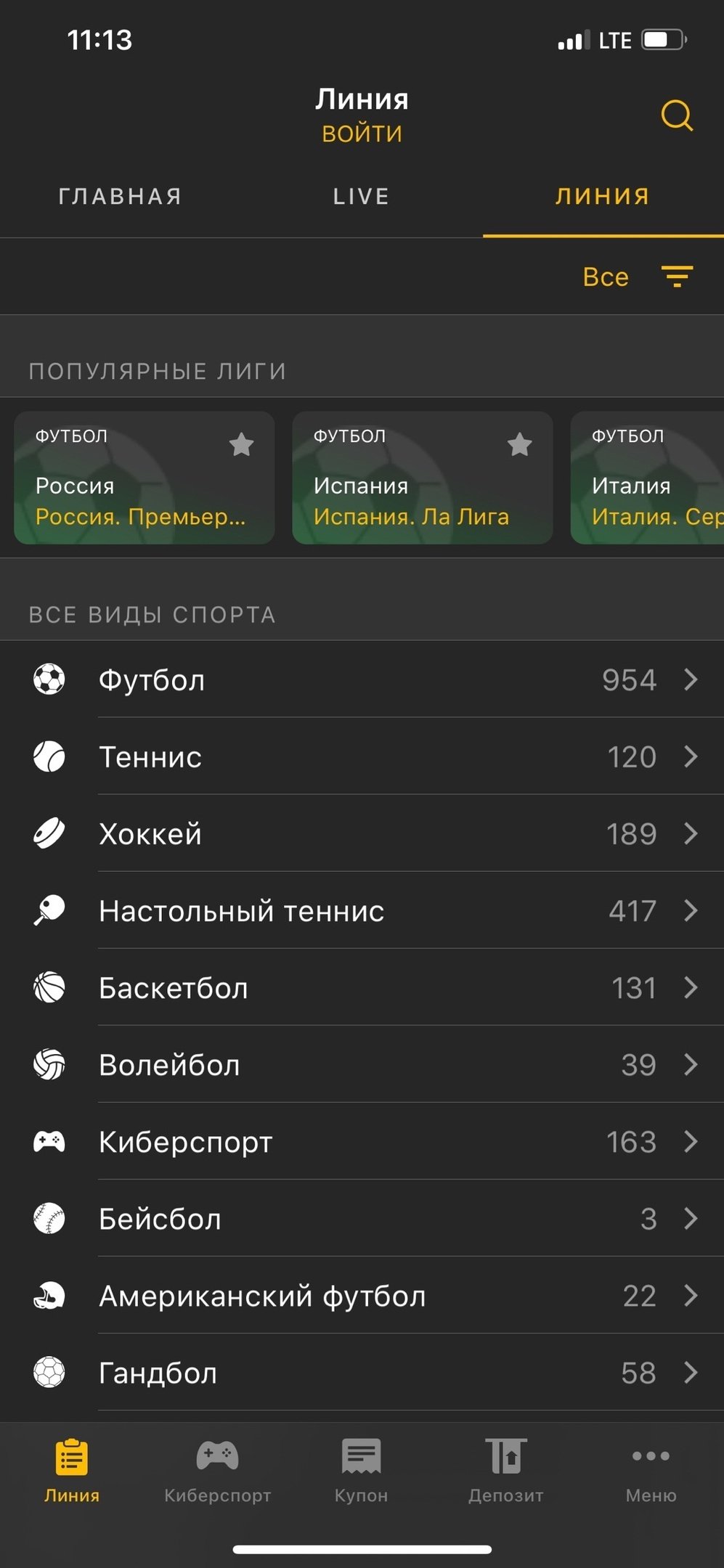Screen dimensions: 724x1568
Task: Switch to the LIVE tab
Action: (x=361, y=197)
